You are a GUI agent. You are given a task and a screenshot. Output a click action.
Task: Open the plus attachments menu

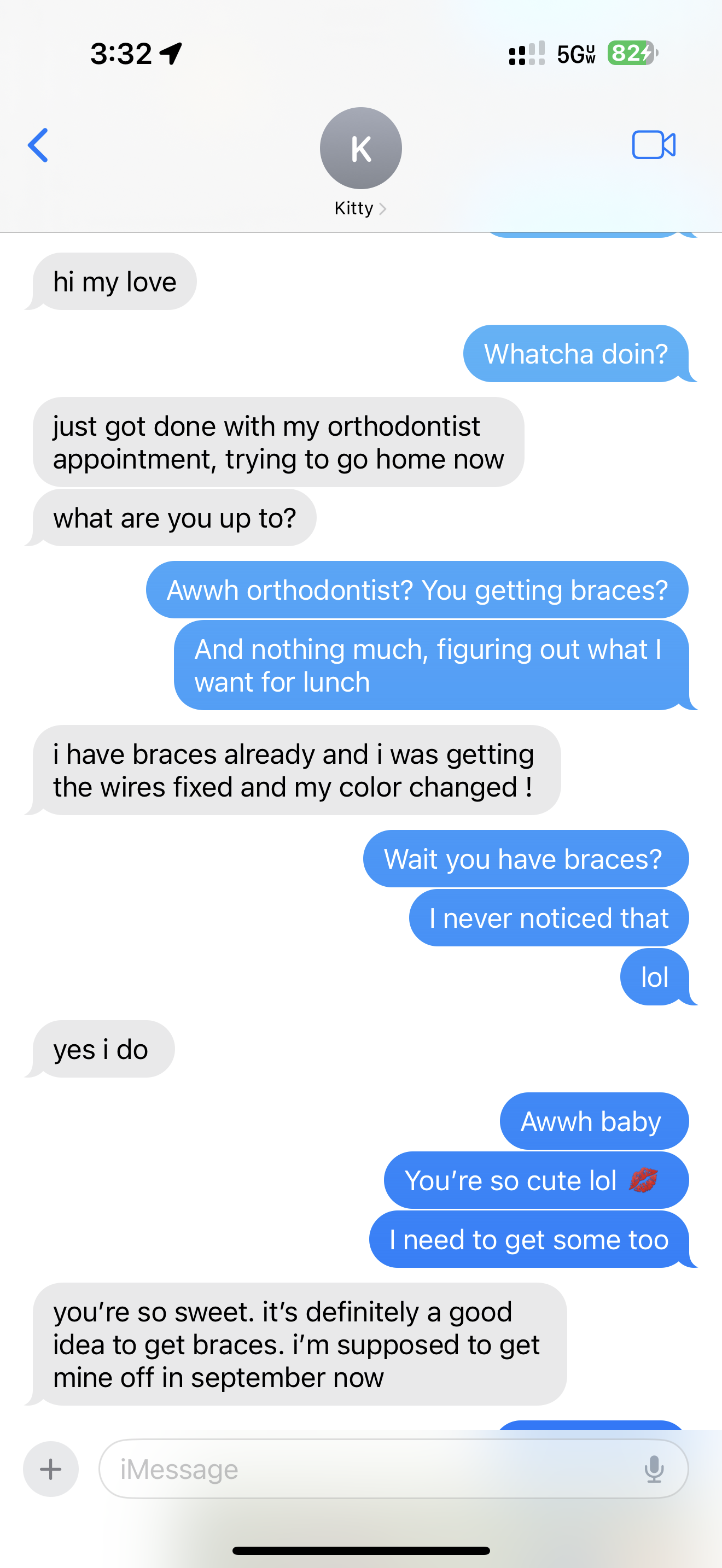51,1469
